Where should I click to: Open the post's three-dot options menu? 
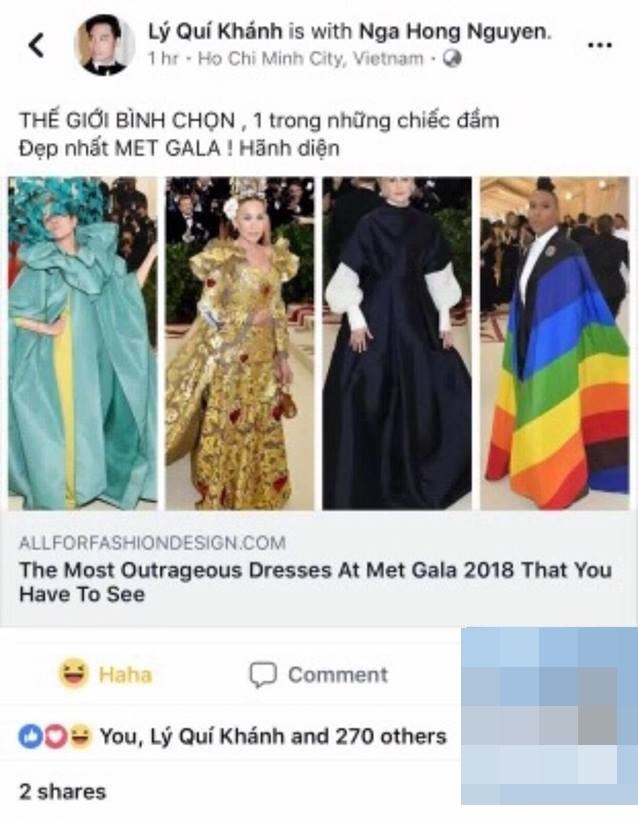(x=599, y=46)
